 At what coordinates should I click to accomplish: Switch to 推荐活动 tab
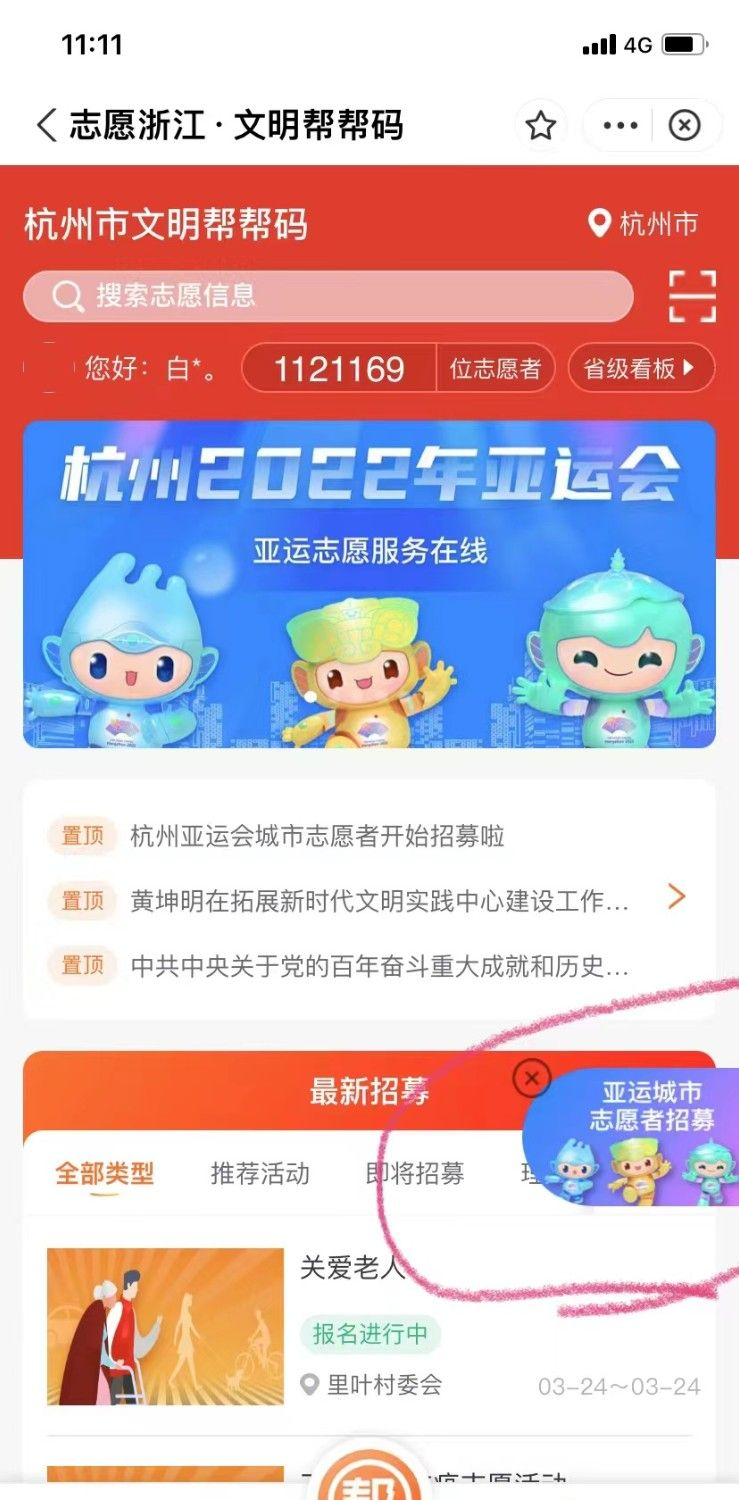(x=260, y=1173)
